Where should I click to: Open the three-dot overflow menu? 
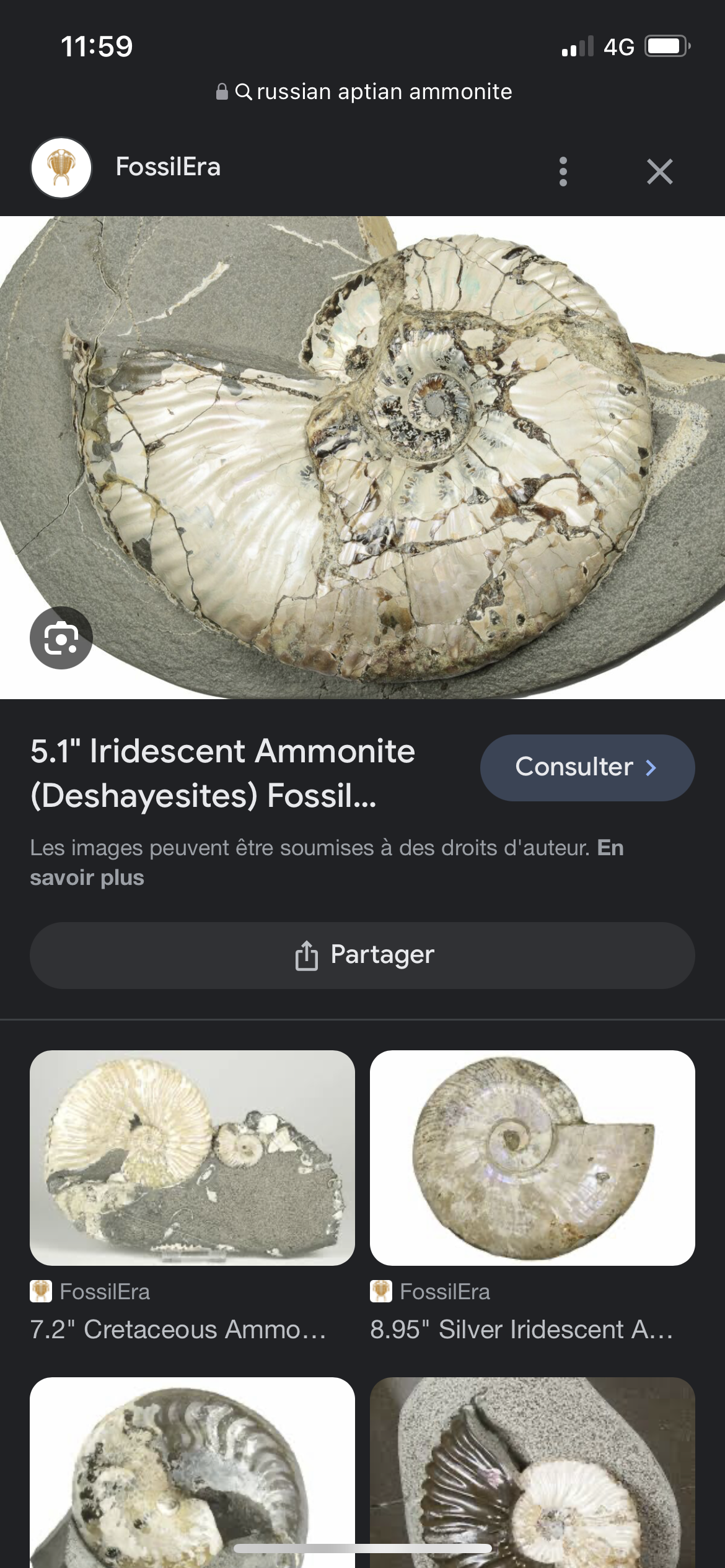563,171
